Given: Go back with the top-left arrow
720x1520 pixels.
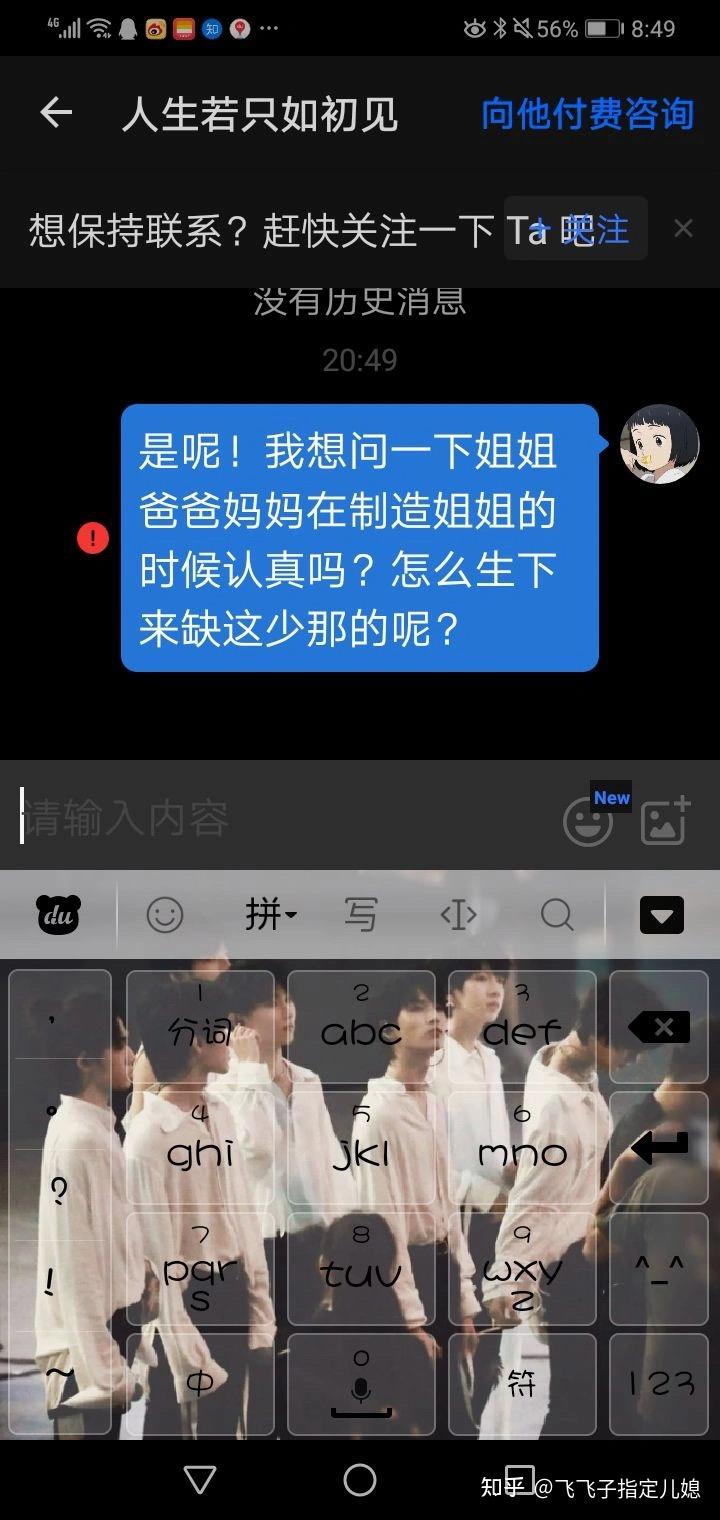Looking at the screenshot, I should click(56, 113).
